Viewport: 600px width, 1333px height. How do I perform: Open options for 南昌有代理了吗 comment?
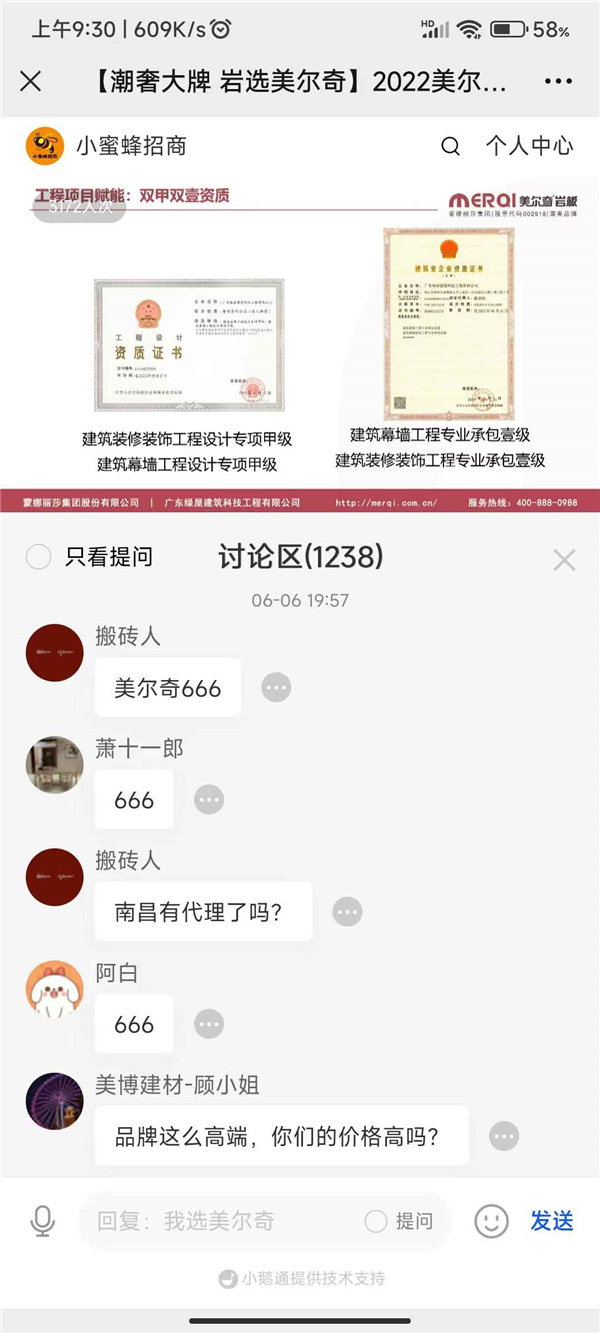coord(347,911)
